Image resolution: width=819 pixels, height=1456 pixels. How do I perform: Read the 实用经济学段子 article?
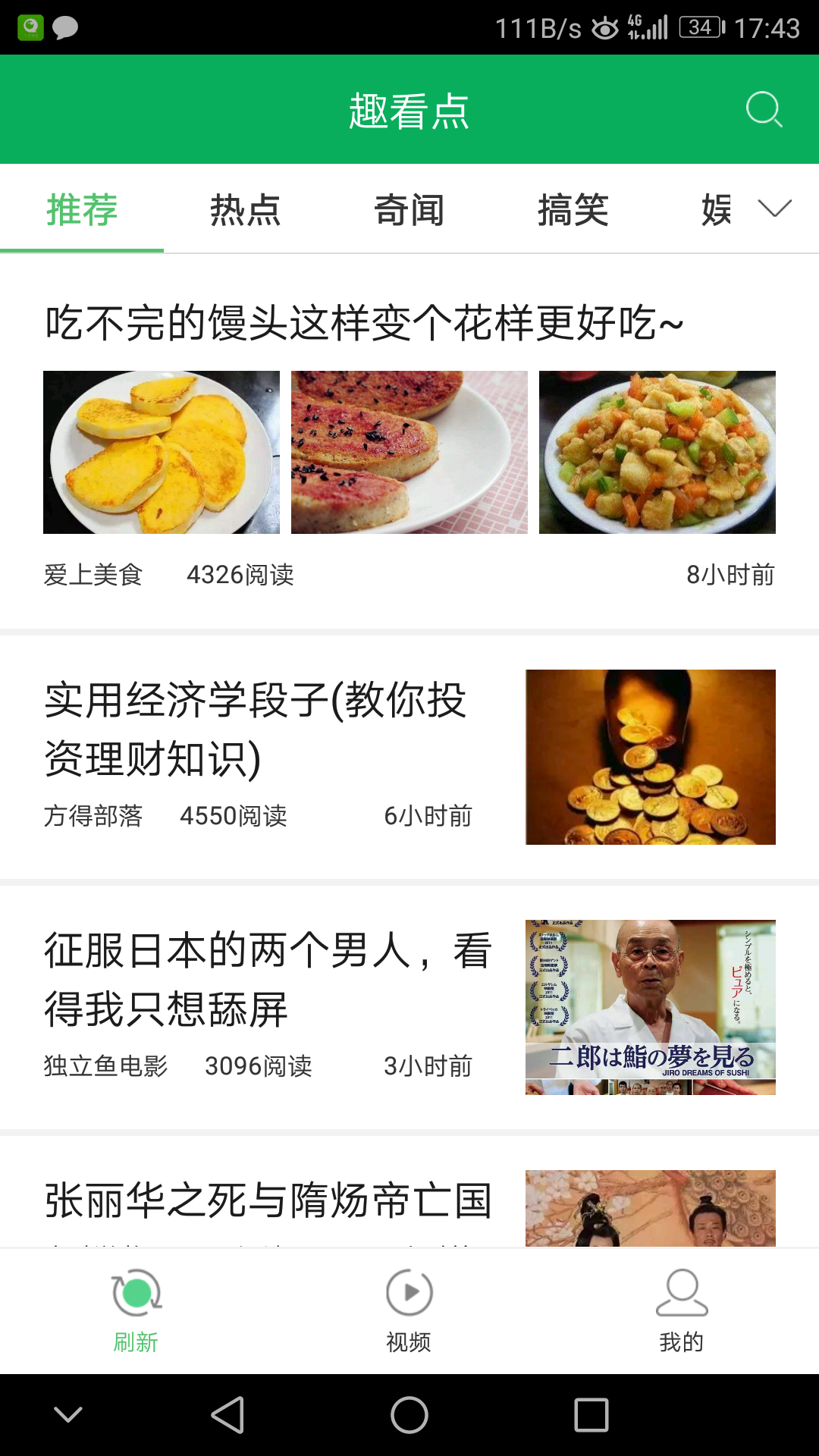[x=256, y=728]
